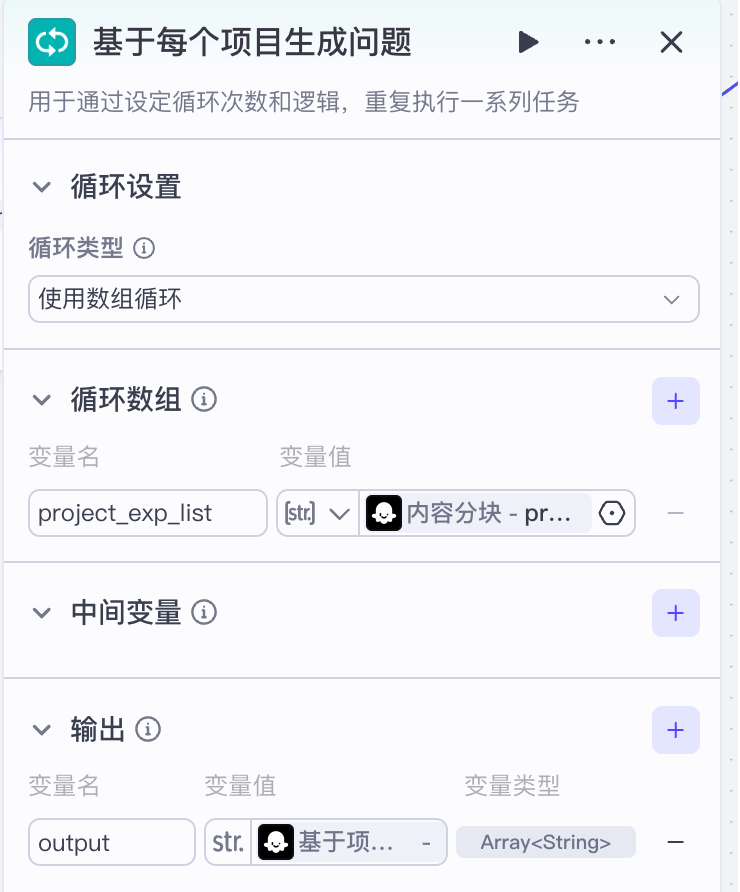Collapse the 输出 section
This screenshot has width=740, height=892.
click(41, 730)
